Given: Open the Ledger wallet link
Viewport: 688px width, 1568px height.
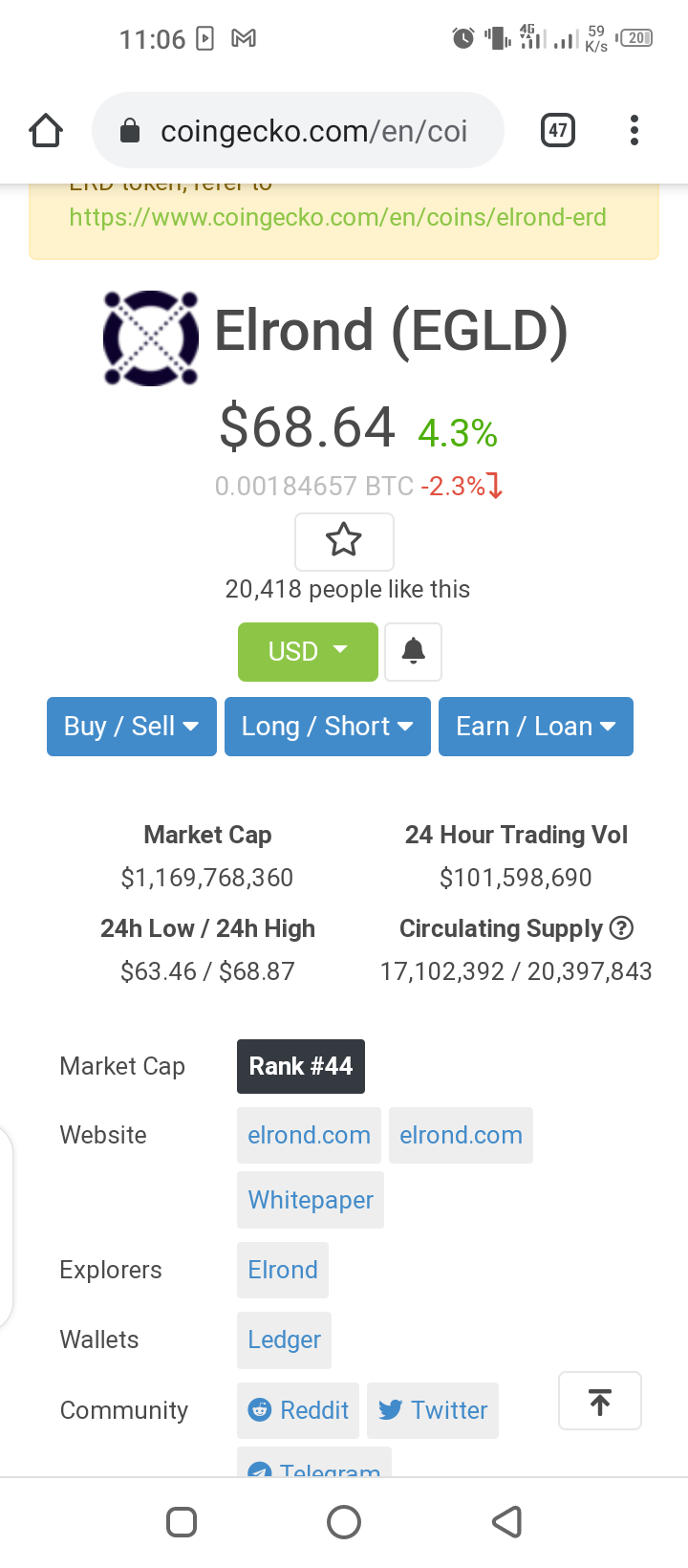Looking at the screenshot, I should (x=285, y=1339).
